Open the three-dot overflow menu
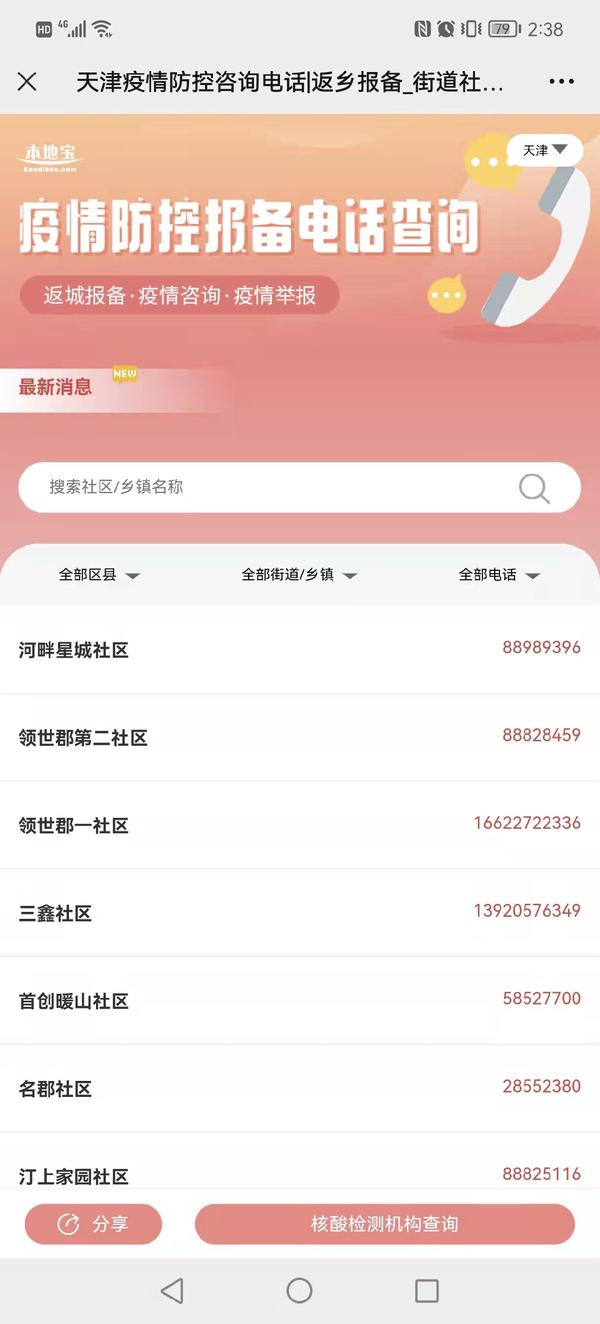The width and height of the screenshot is (600, 1324). 562,82
